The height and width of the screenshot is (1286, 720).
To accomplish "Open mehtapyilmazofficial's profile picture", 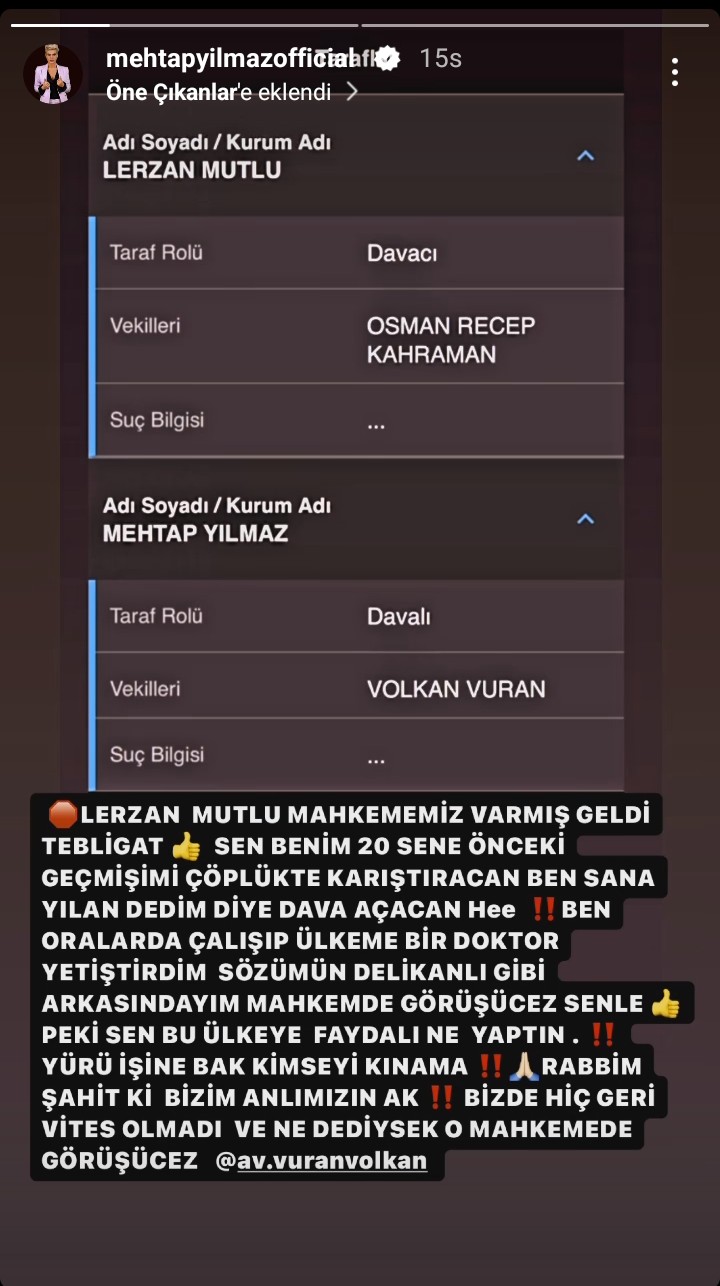I will pos(52,75).
